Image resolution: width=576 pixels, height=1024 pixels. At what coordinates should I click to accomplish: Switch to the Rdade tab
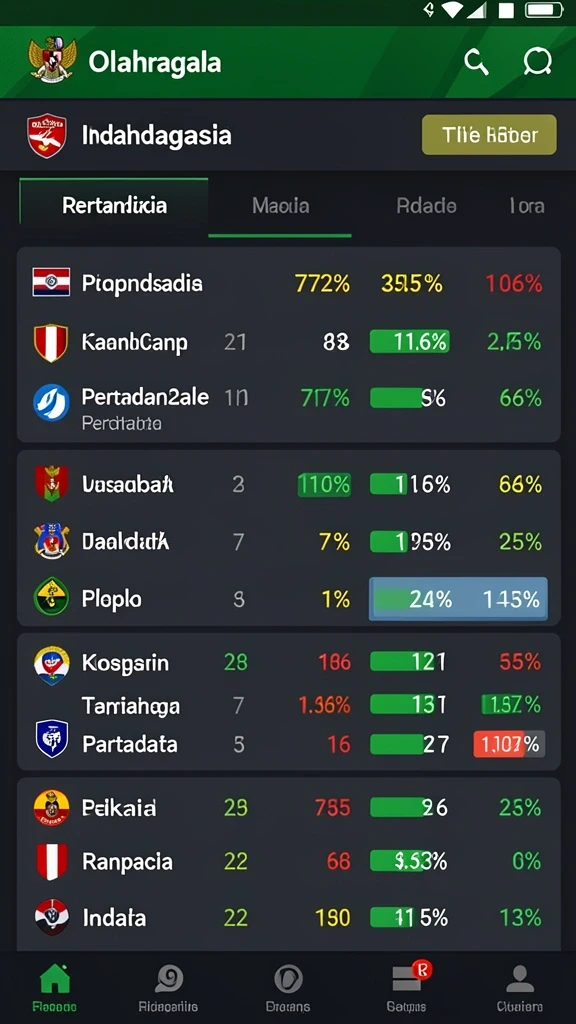coord(426,206)
